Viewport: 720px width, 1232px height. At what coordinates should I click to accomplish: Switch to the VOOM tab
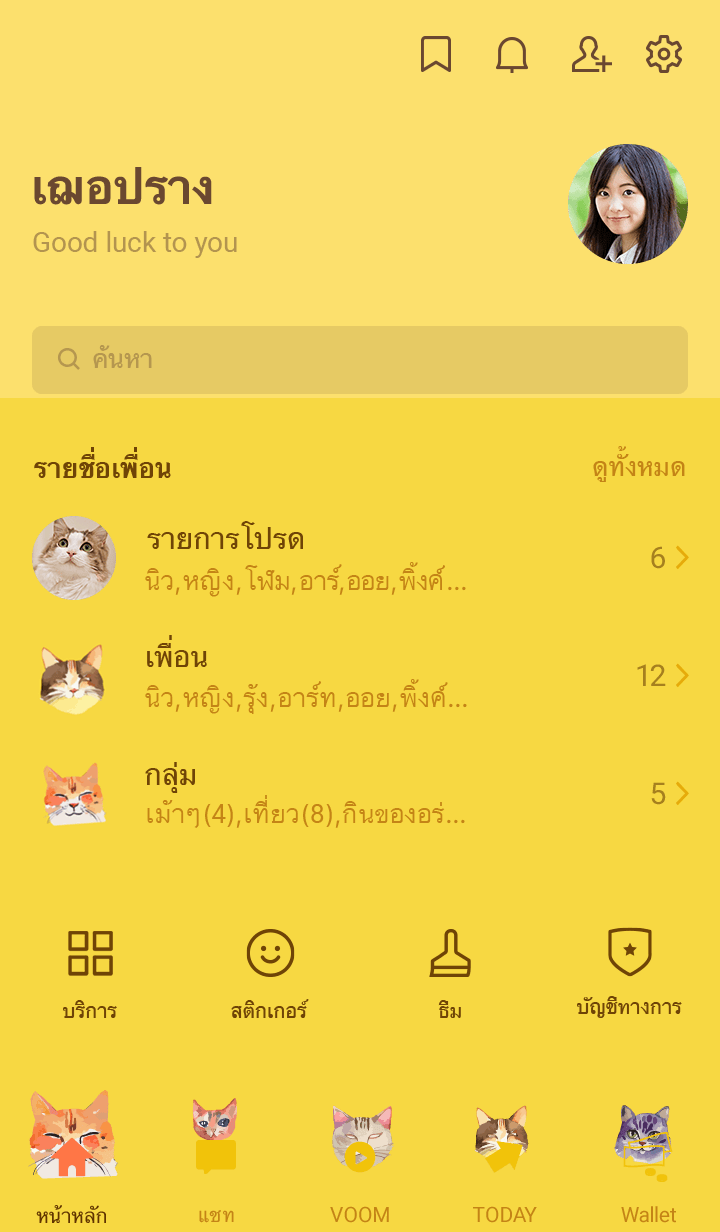[x=360, y=1160]
